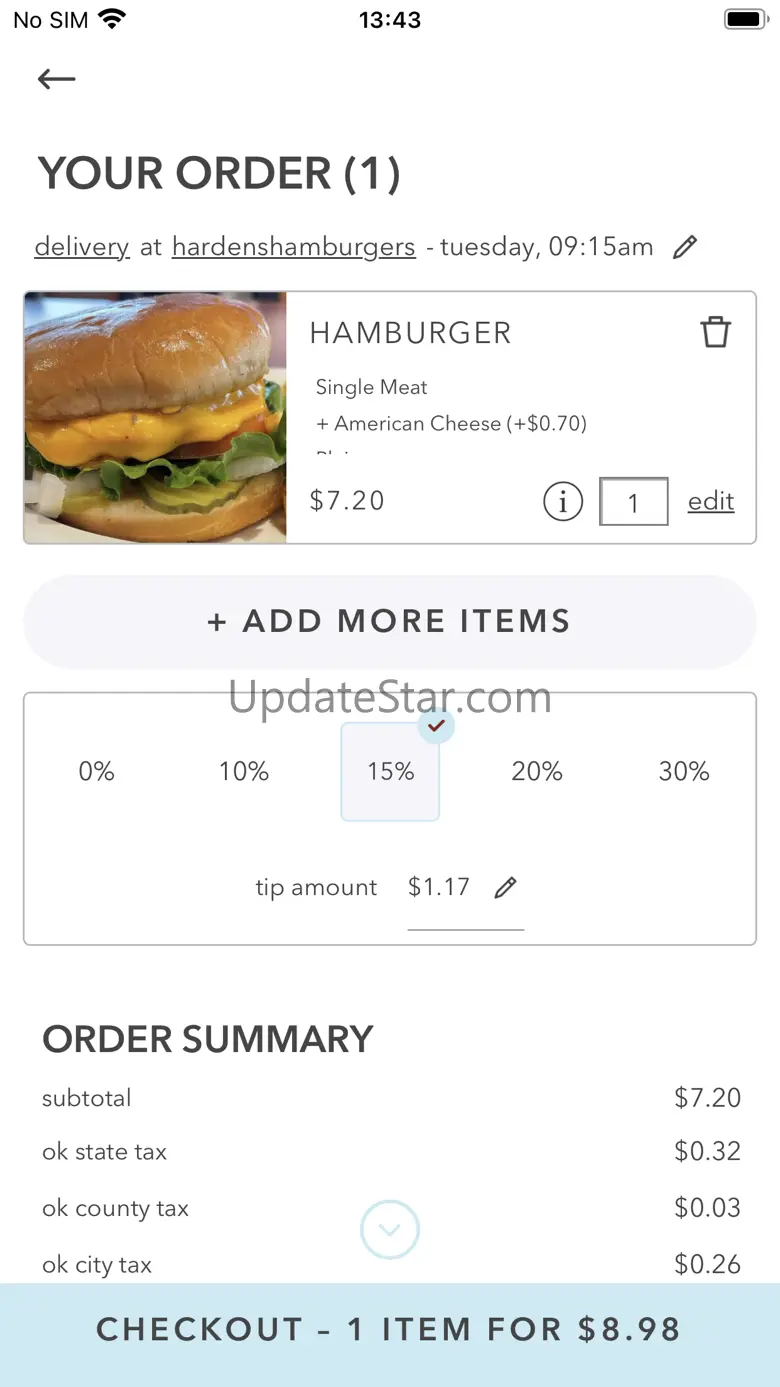Screen dimensions: 780x1387
Task: Set the tip to 20%
Action: [537, 771]
